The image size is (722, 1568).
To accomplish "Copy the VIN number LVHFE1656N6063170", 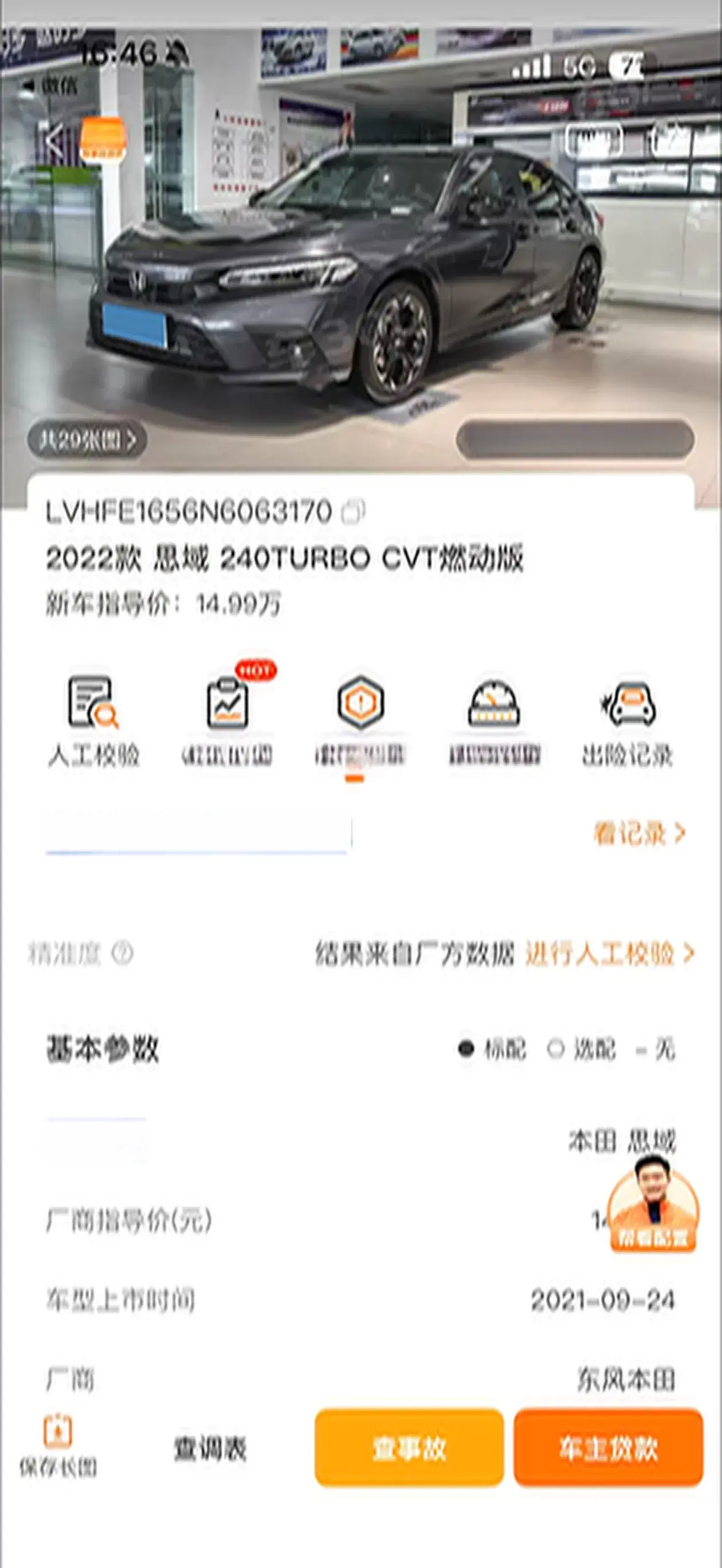I will coord(353,512).
